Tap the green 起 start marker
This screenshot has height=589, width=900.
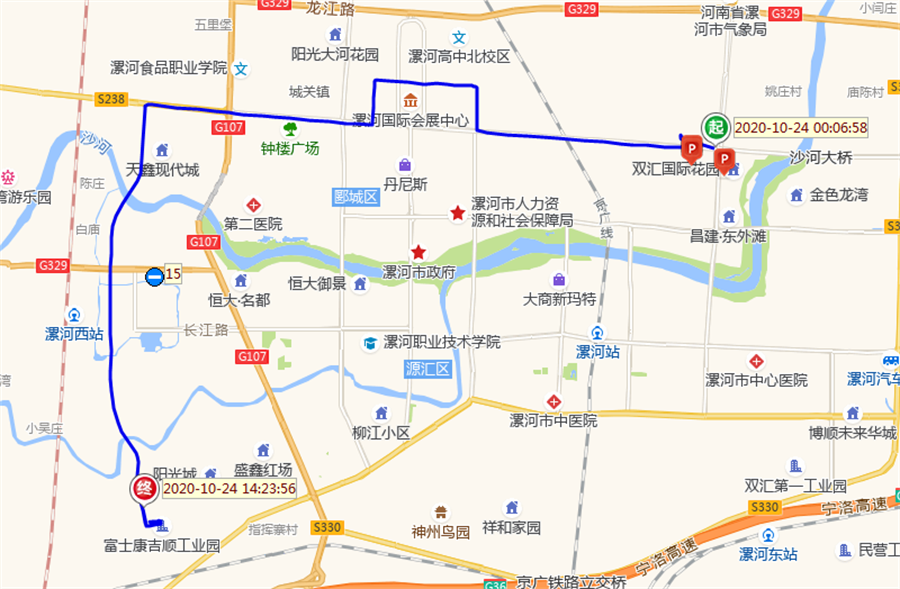[714, 126]
